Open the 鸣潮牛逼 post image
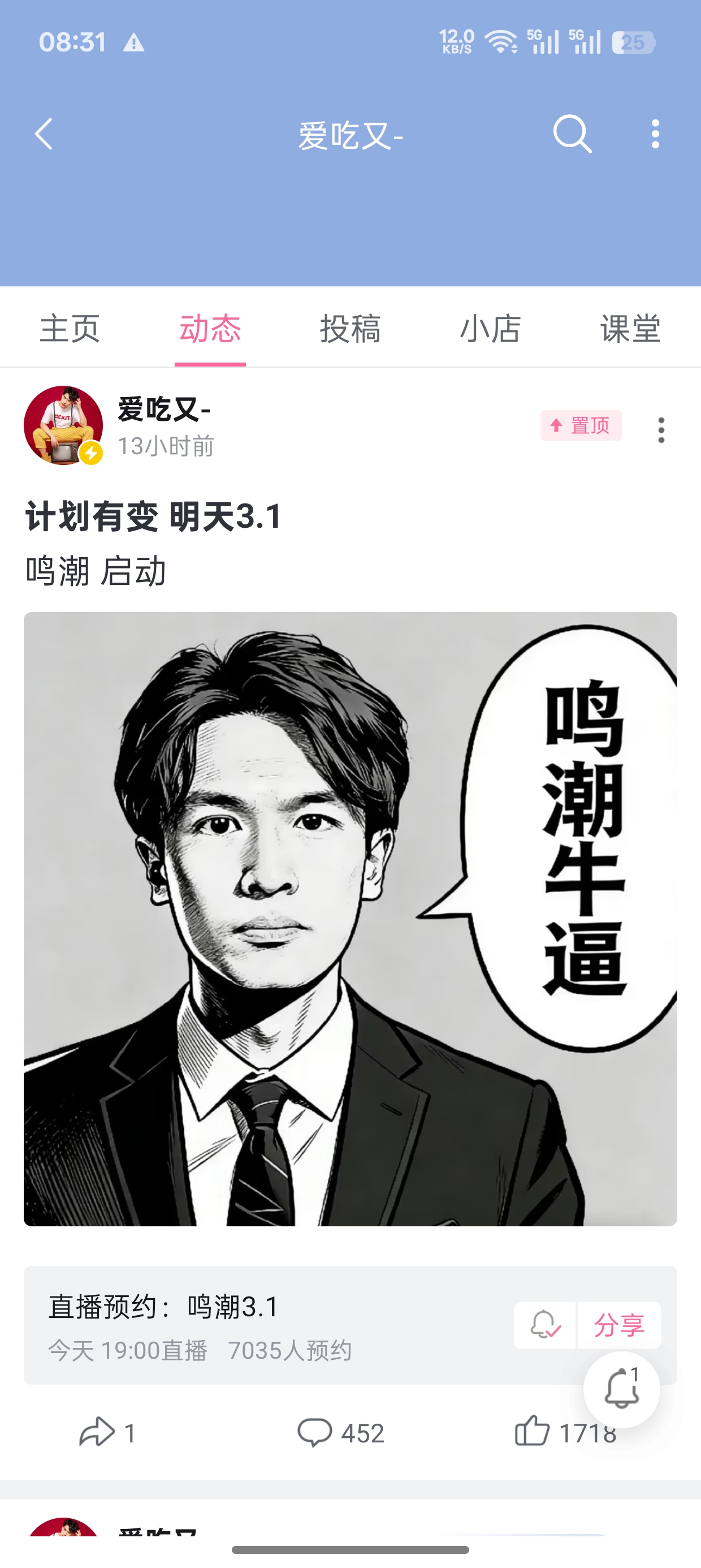This screenshot has height=1568, width=701. click(350, 919)
